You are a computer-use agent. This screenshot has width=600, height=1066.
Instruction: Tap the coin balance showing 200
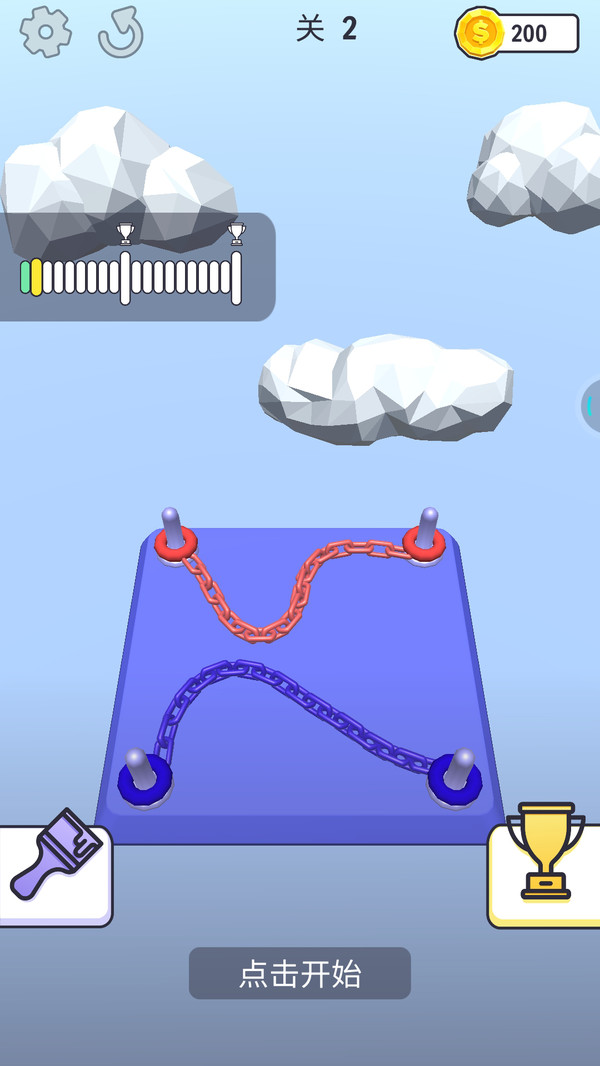517,33
